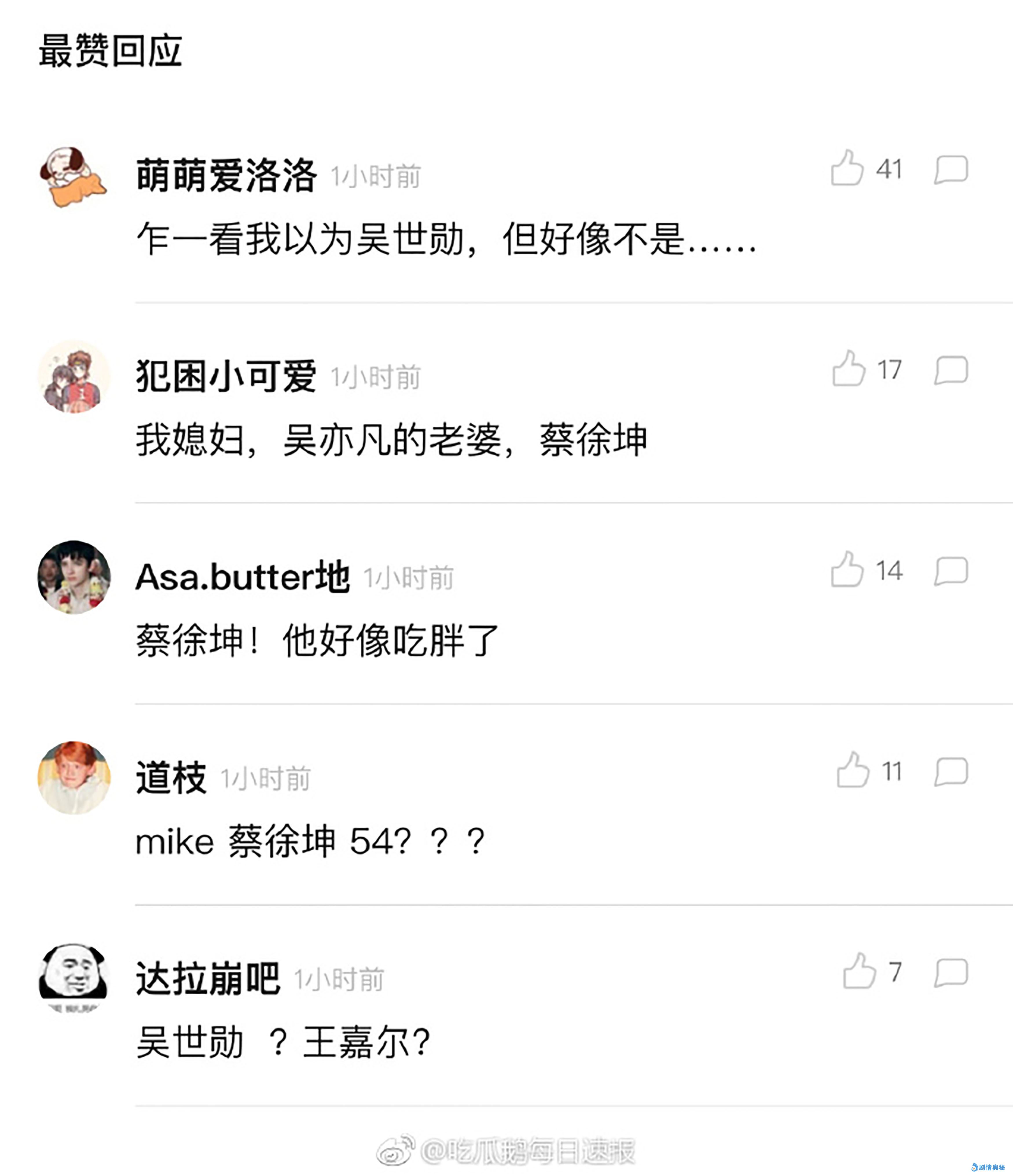Screen dimensions: 1013x1176
Task: Reply to Asa.butter地's comment
Action: [950, 570]
